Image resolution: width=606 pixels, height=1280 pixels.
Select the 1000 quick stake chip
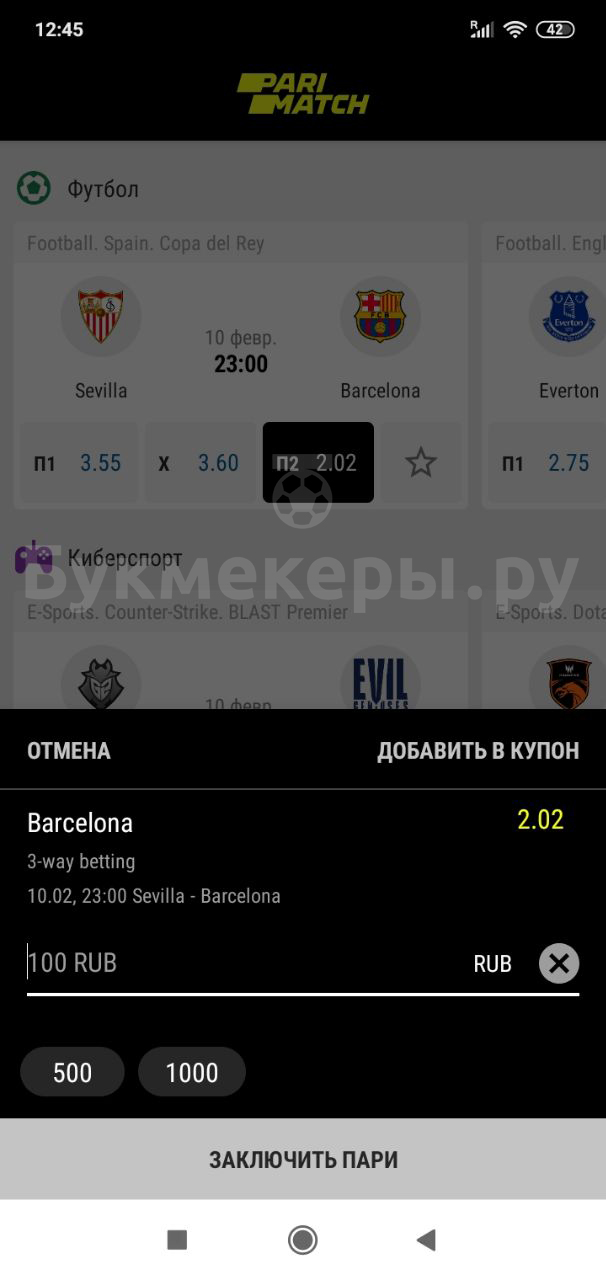point(192,1072)
